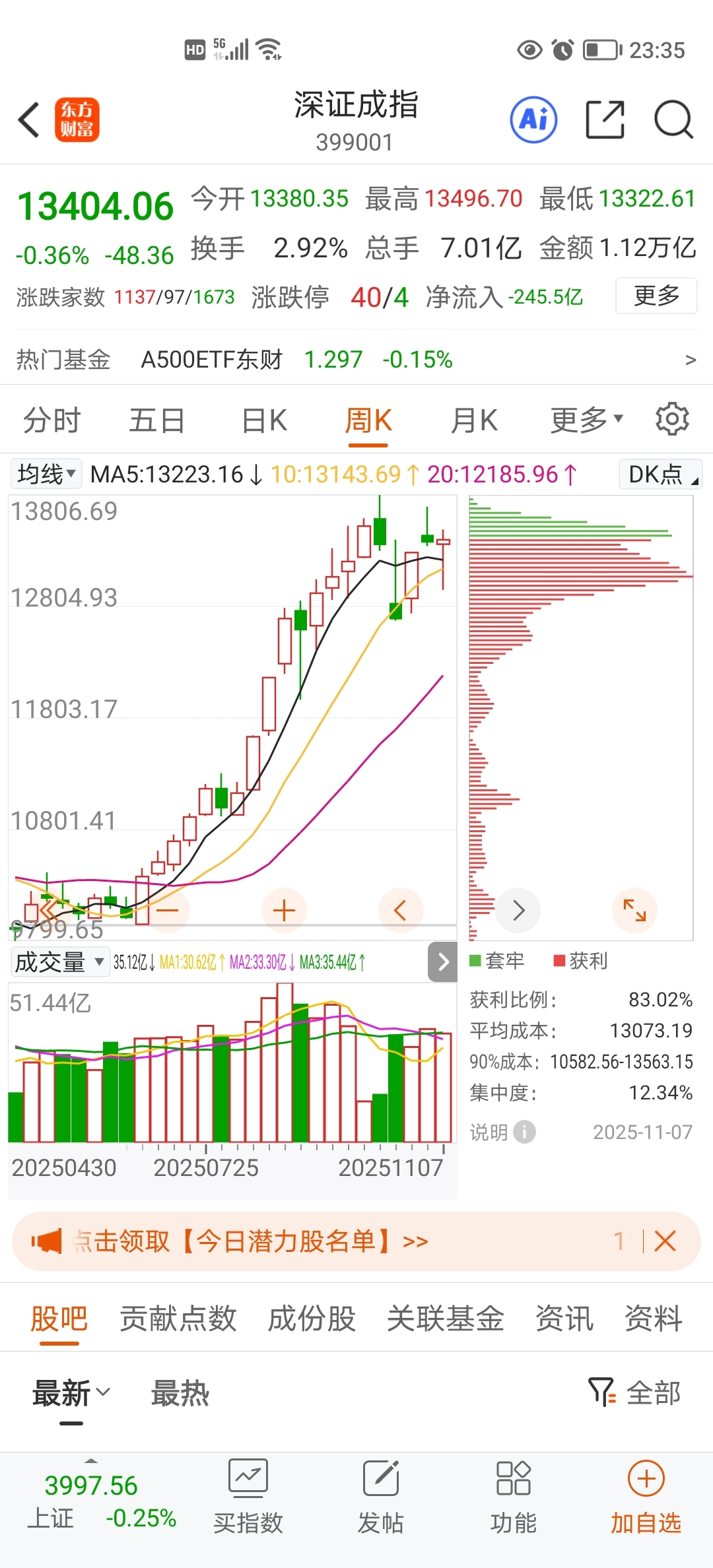Tap the 更多 button for more quote data
Image resolution: width=713 pixels, height=1568 pixels.
(656, 296)
